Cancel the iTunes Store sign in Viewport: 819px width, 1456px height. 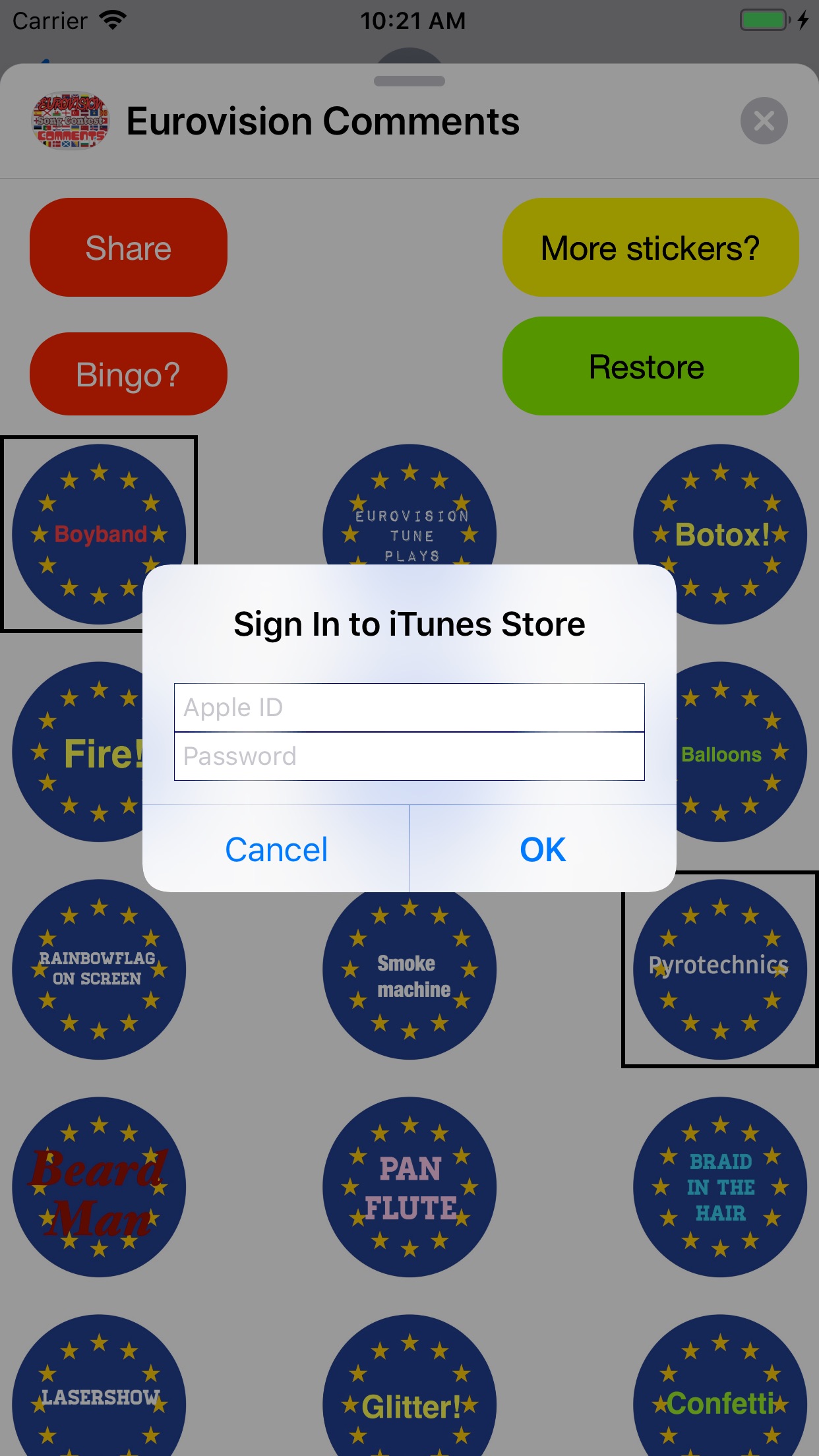click(x=276, y=849)
